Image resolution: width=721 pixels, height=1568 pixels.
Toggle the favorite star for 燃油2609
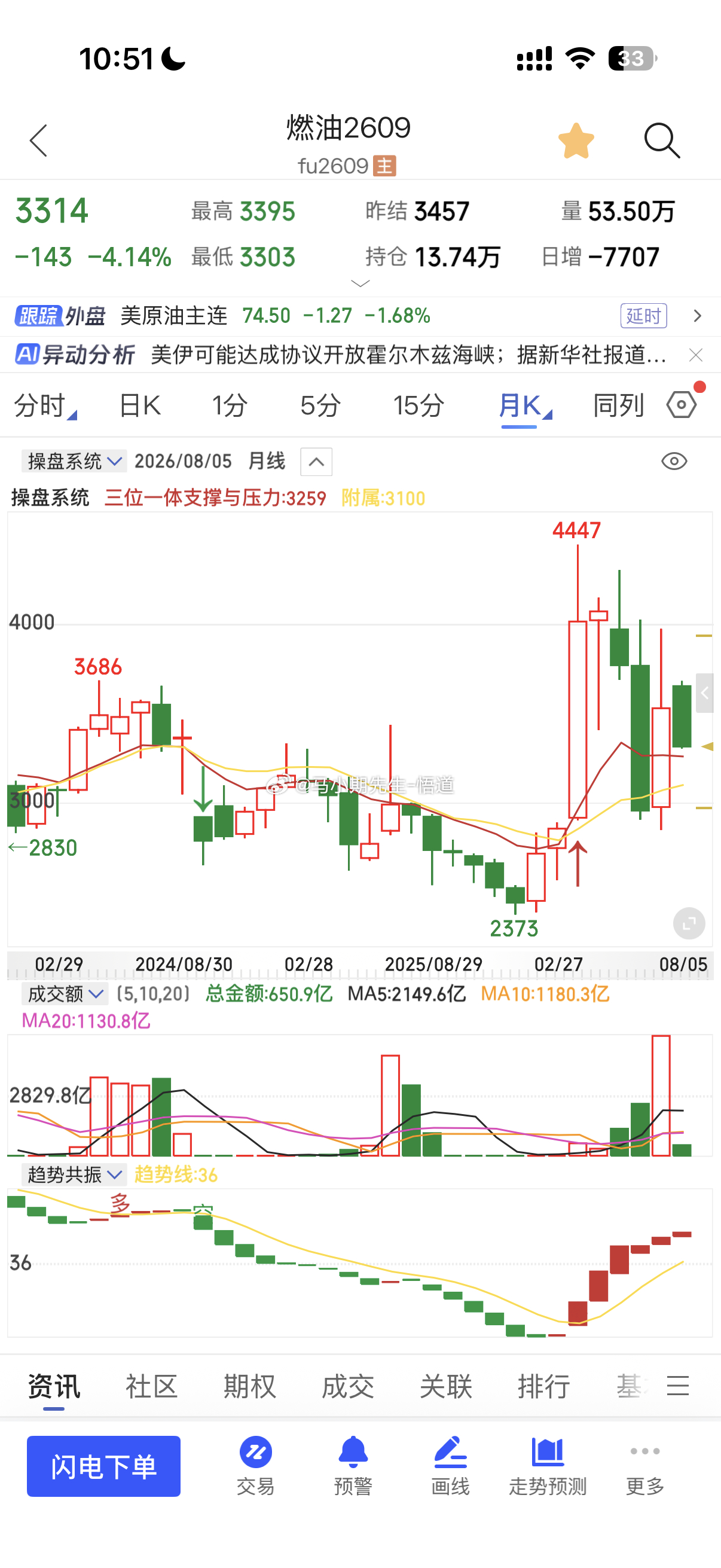[576, 141]
